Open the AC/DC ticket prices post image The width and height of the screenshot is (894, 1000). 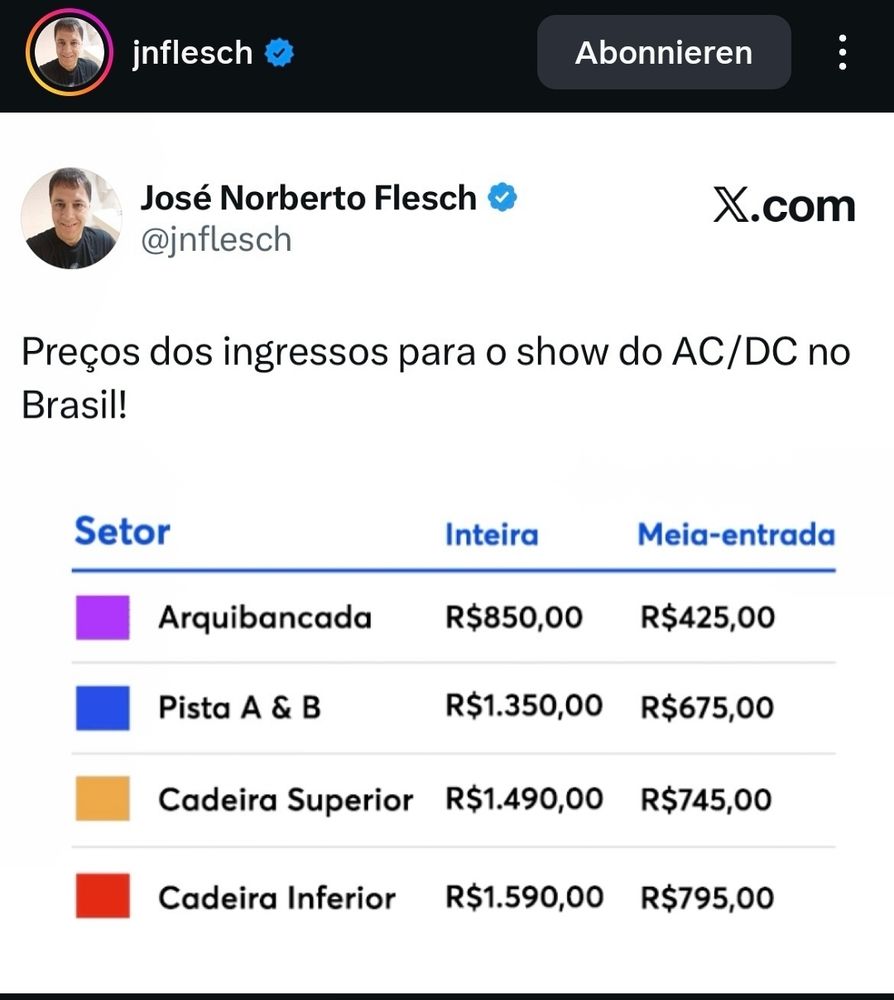click(447, 550)
